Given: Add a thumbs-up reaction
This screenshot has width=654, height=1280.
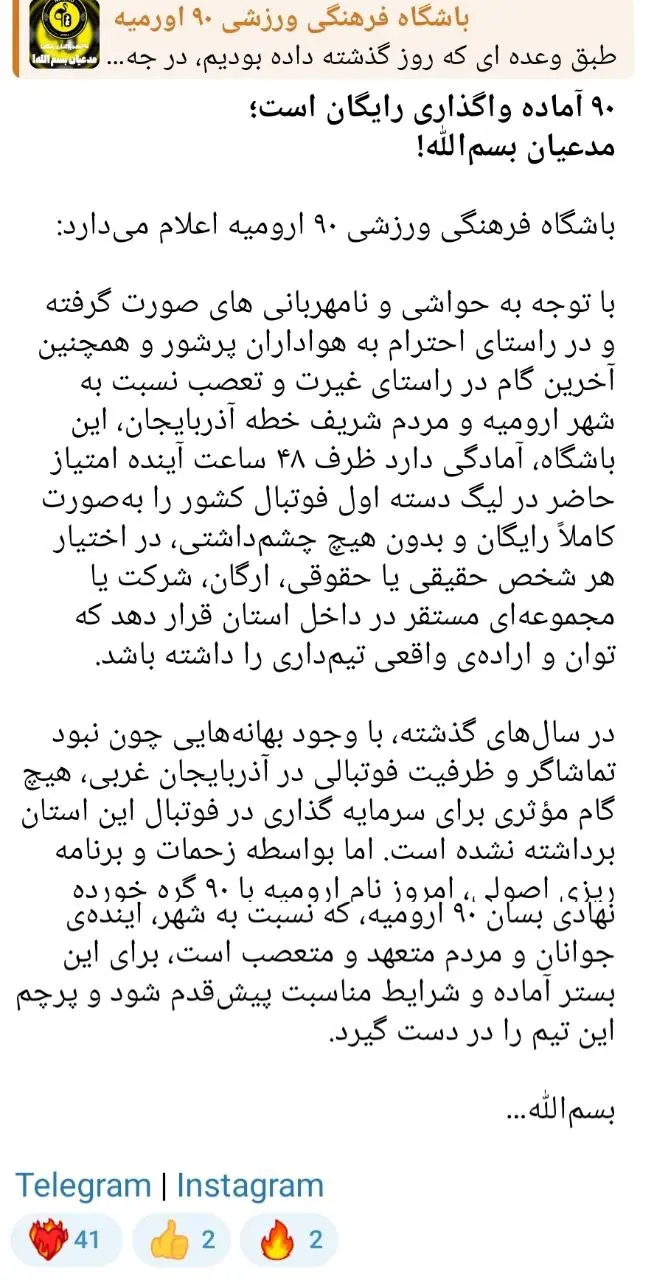Looking at the screenshot, I should click(x=182, y=1241).
